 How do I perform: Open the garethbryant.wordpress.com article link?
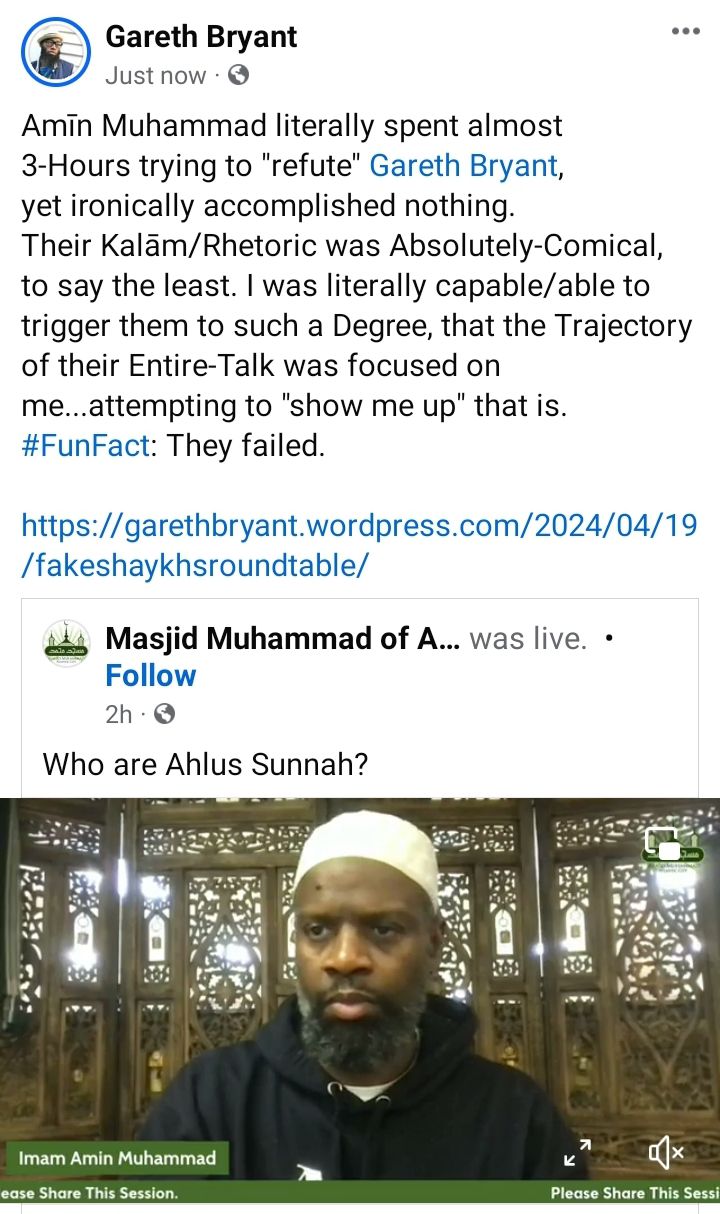(359, 545)
